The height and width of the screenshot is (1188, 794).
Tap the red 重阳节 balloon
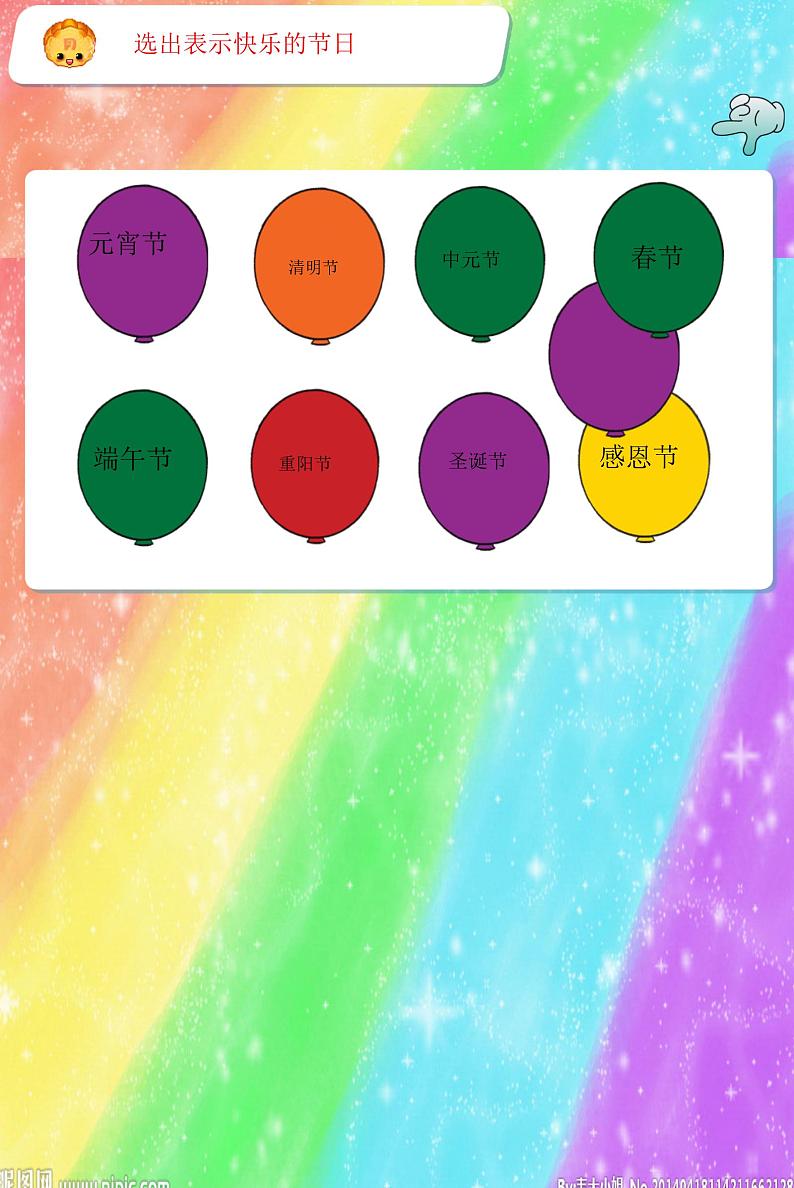pos(314,464)
